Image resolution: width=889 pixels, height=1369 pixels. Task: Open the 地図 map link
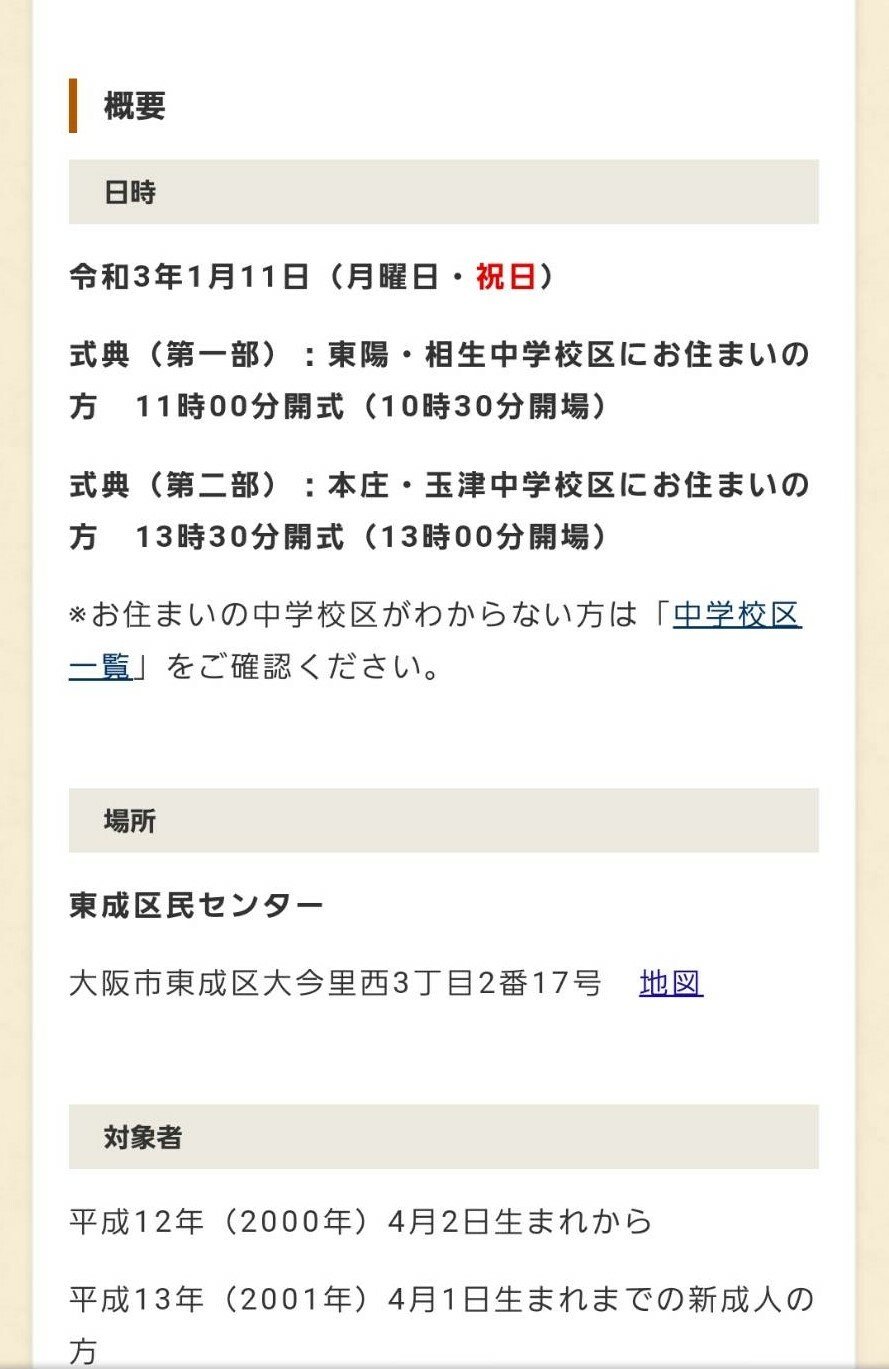(670, 983)
